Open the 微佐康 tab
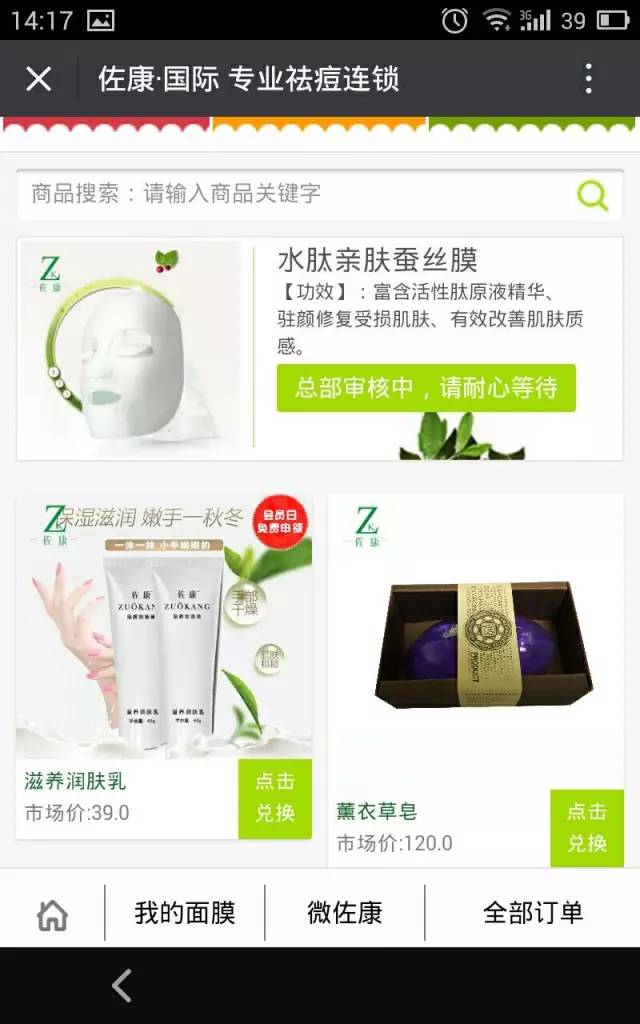 click(345, 913)
